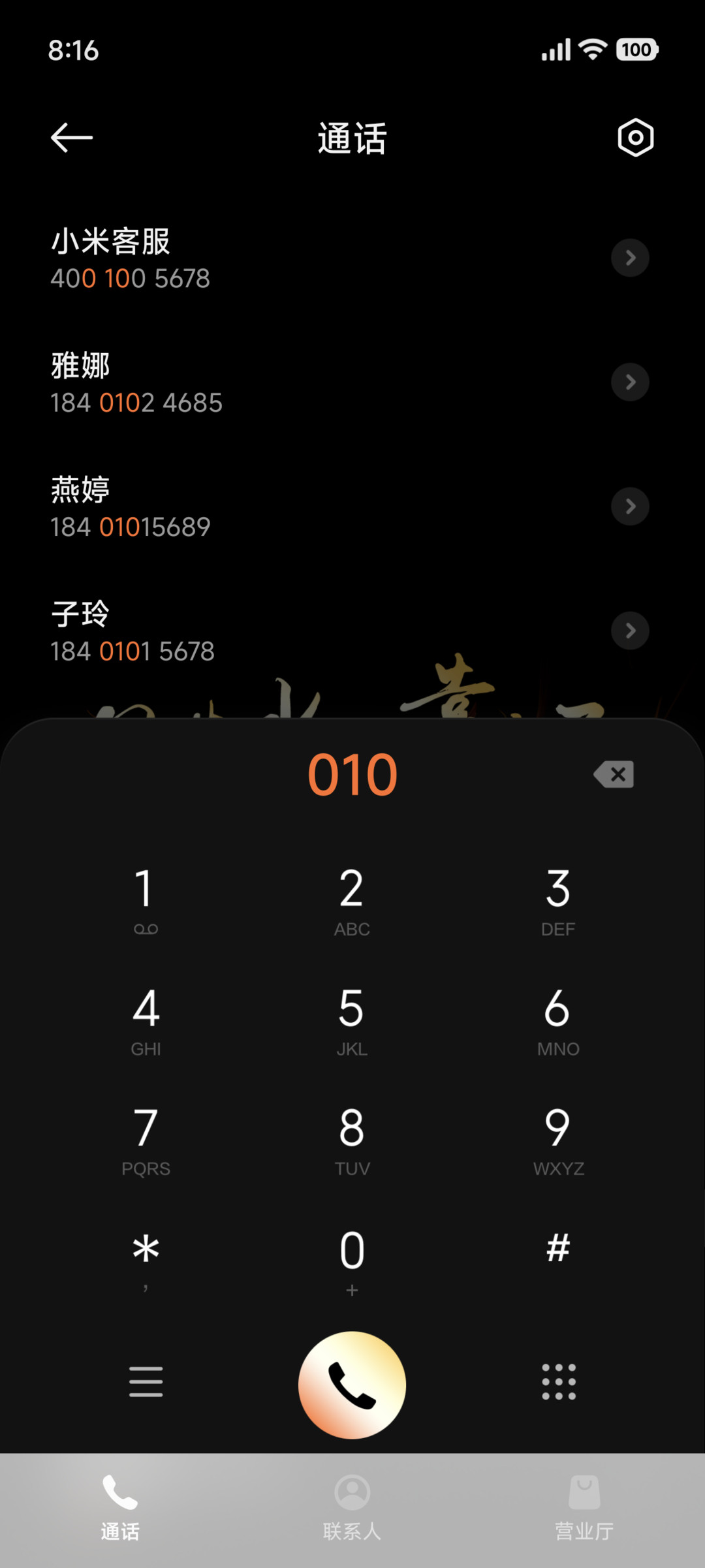Screen dimensions: 705x1568
Task: Place the call with the phone button
Action: (x=352, y=1385)
